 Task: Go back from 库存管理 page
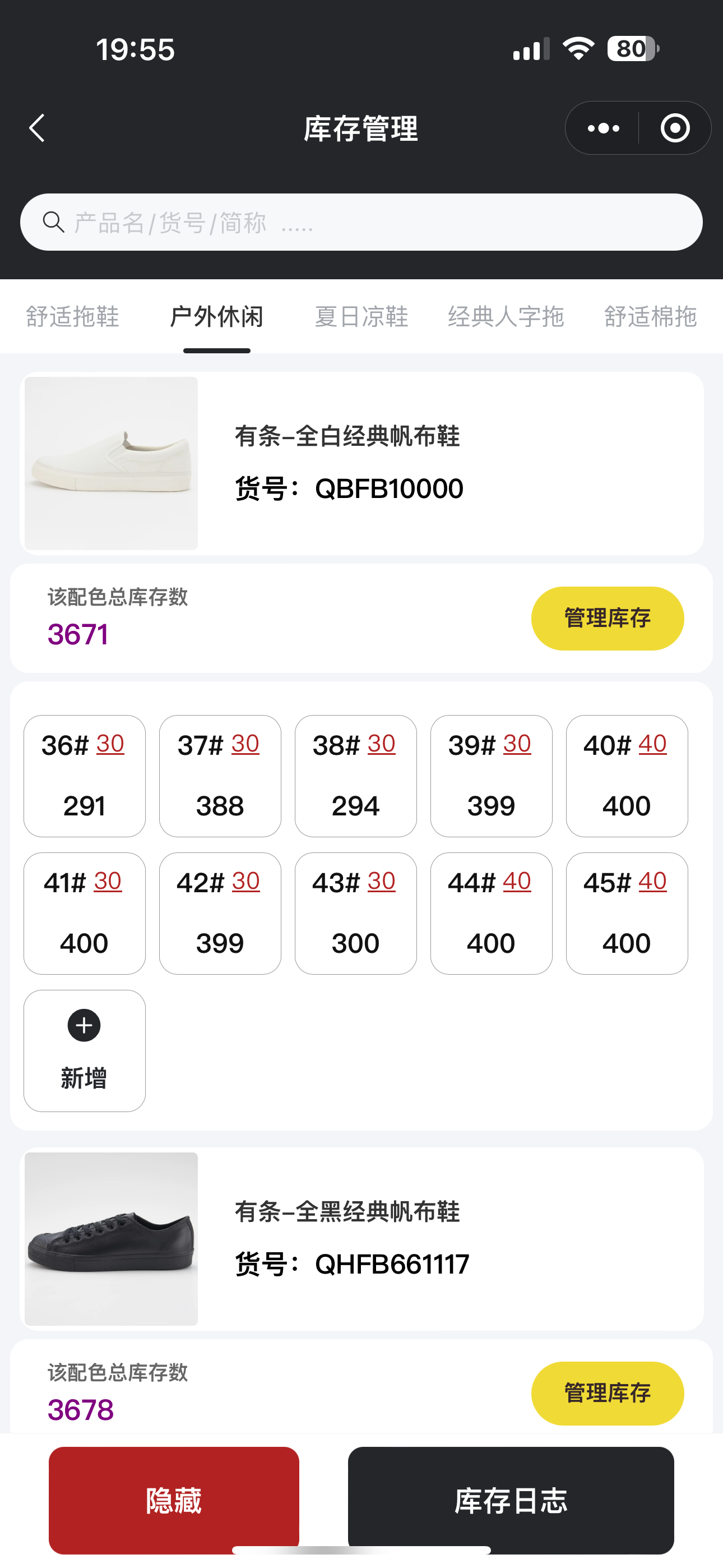click(x=38, y=128)
